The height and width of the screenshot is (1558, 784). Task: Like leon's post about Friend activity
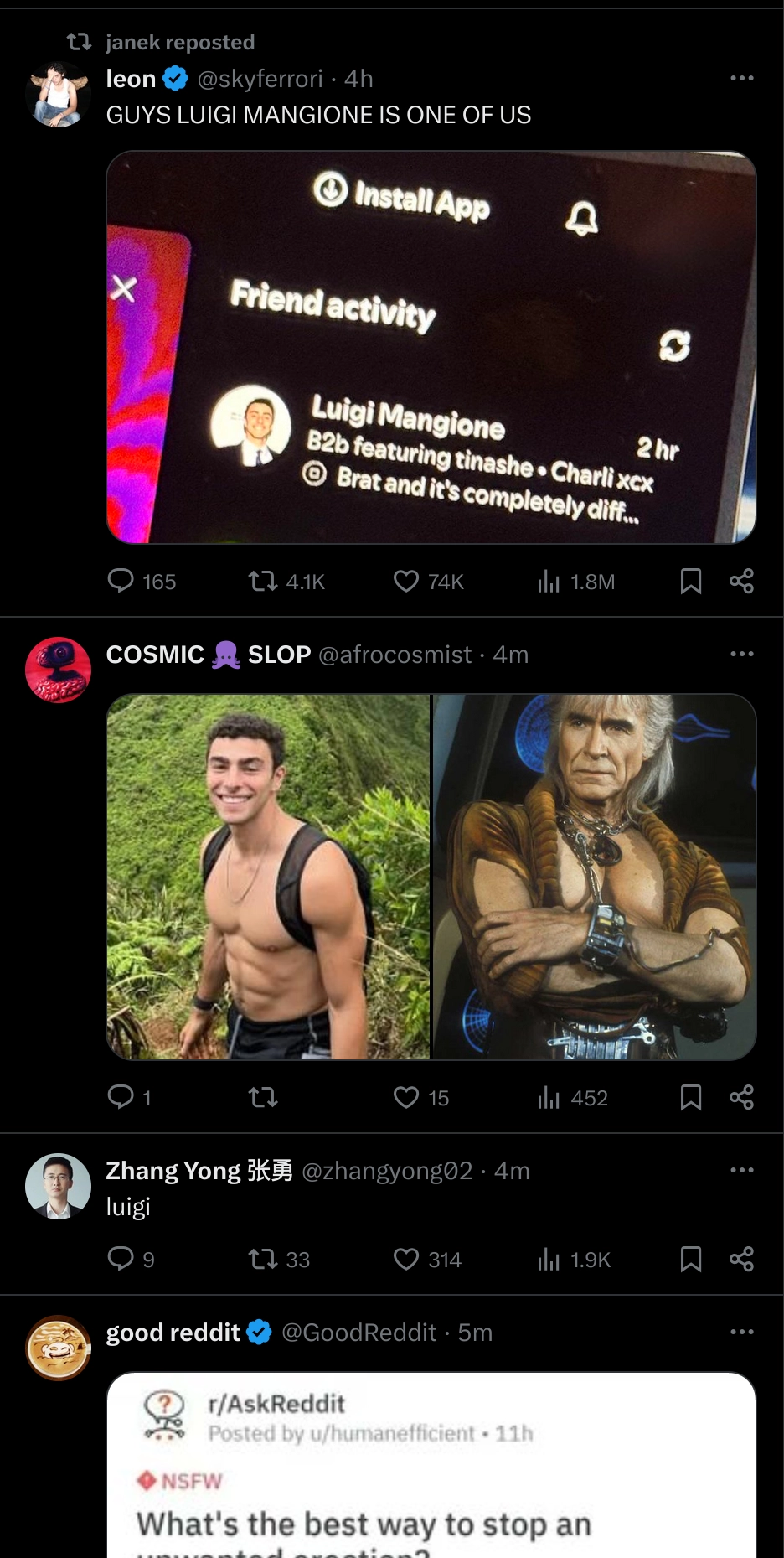[x=406, y=581]
